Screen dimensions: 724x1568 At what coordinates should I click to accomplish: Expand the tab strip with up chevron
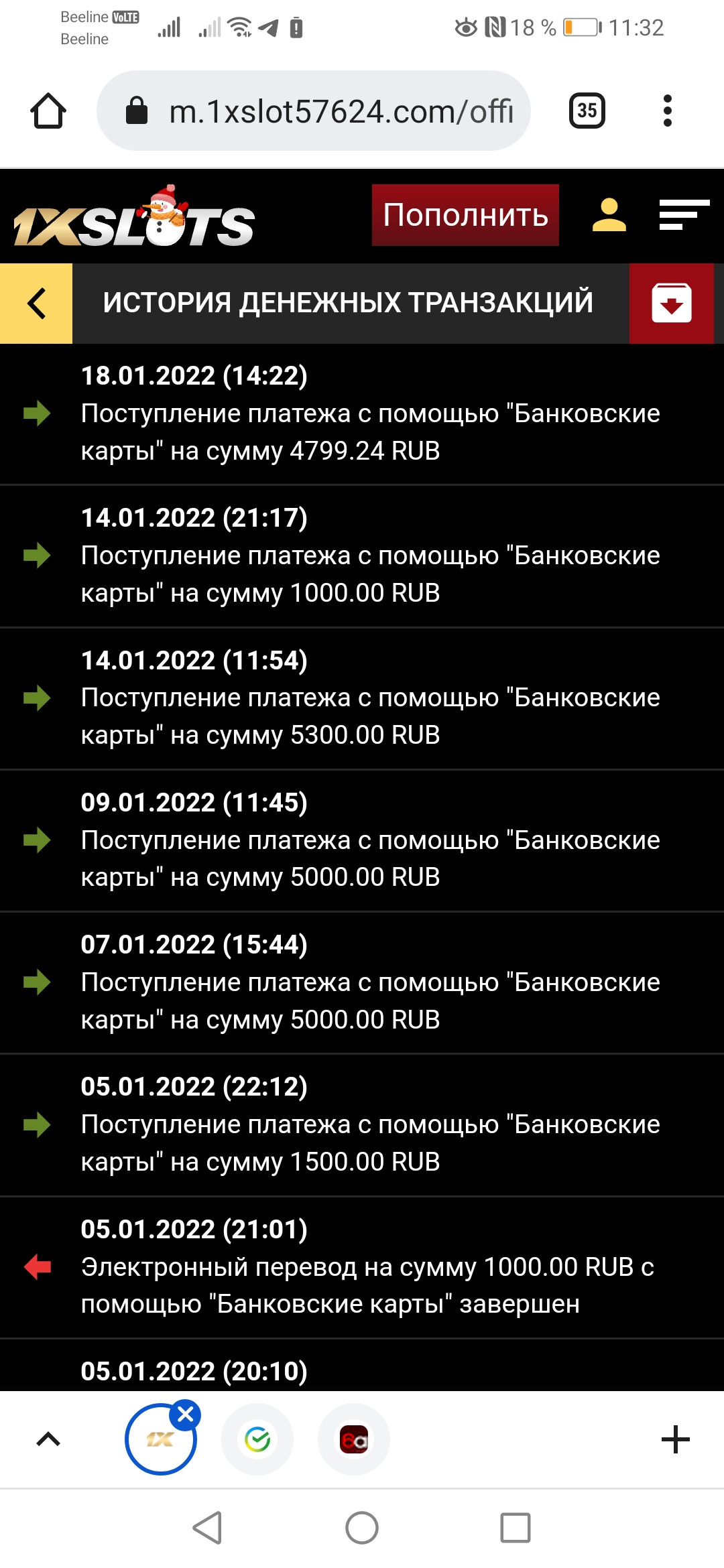tap(48, 1439)
